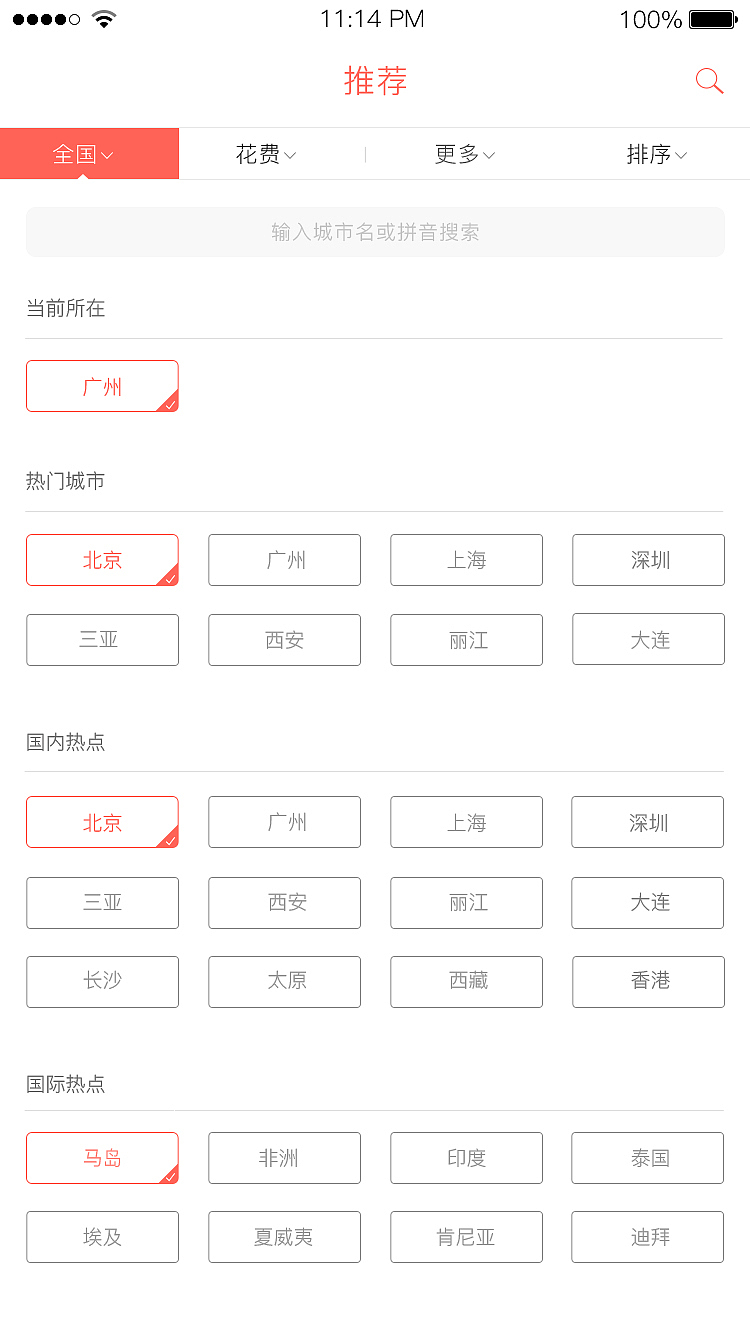Select 泰国 under international hotspots
The image size is (750, 1334).
[648, 1157]
